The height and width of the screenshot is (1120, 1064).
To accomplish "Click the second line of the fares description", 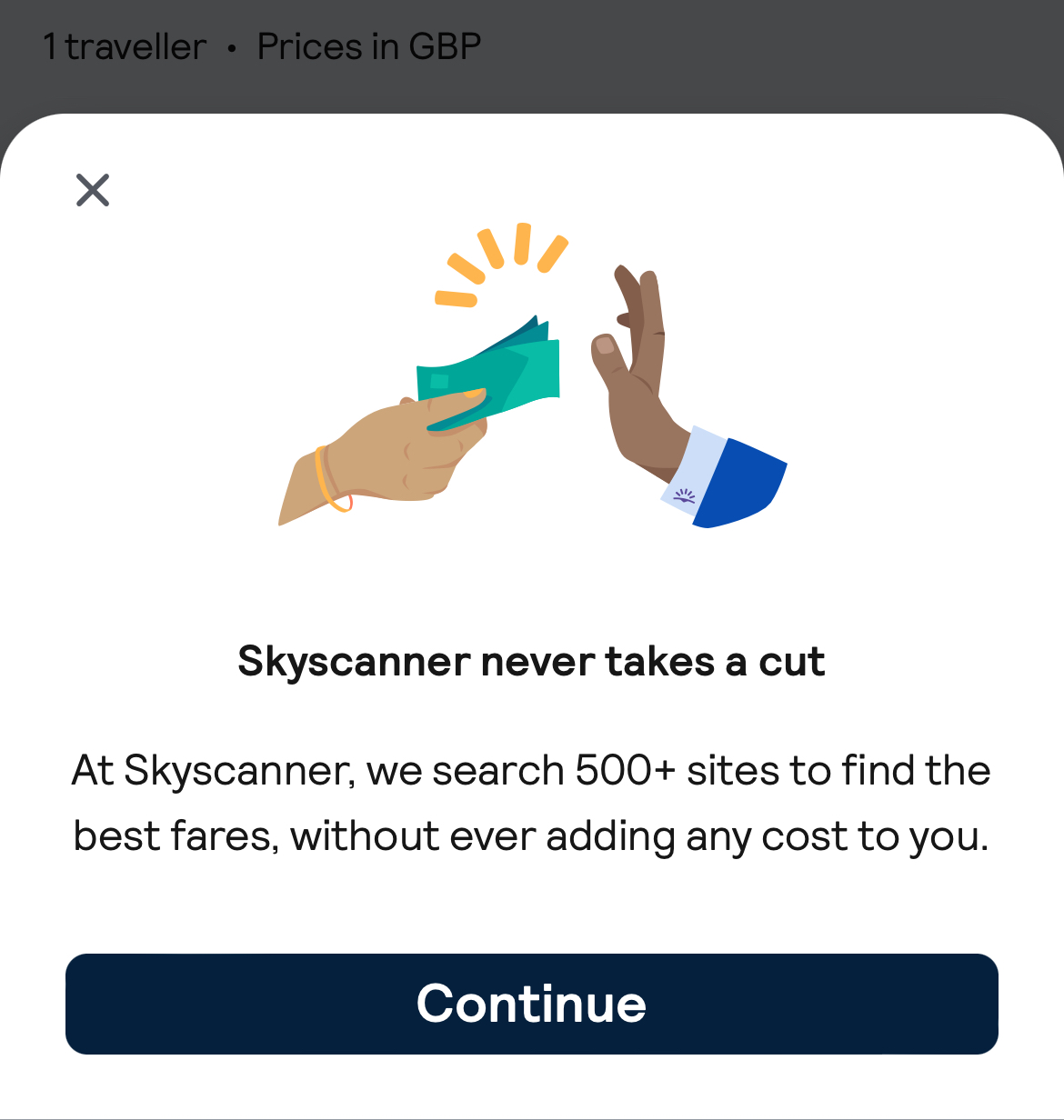I will pos(532,835).
